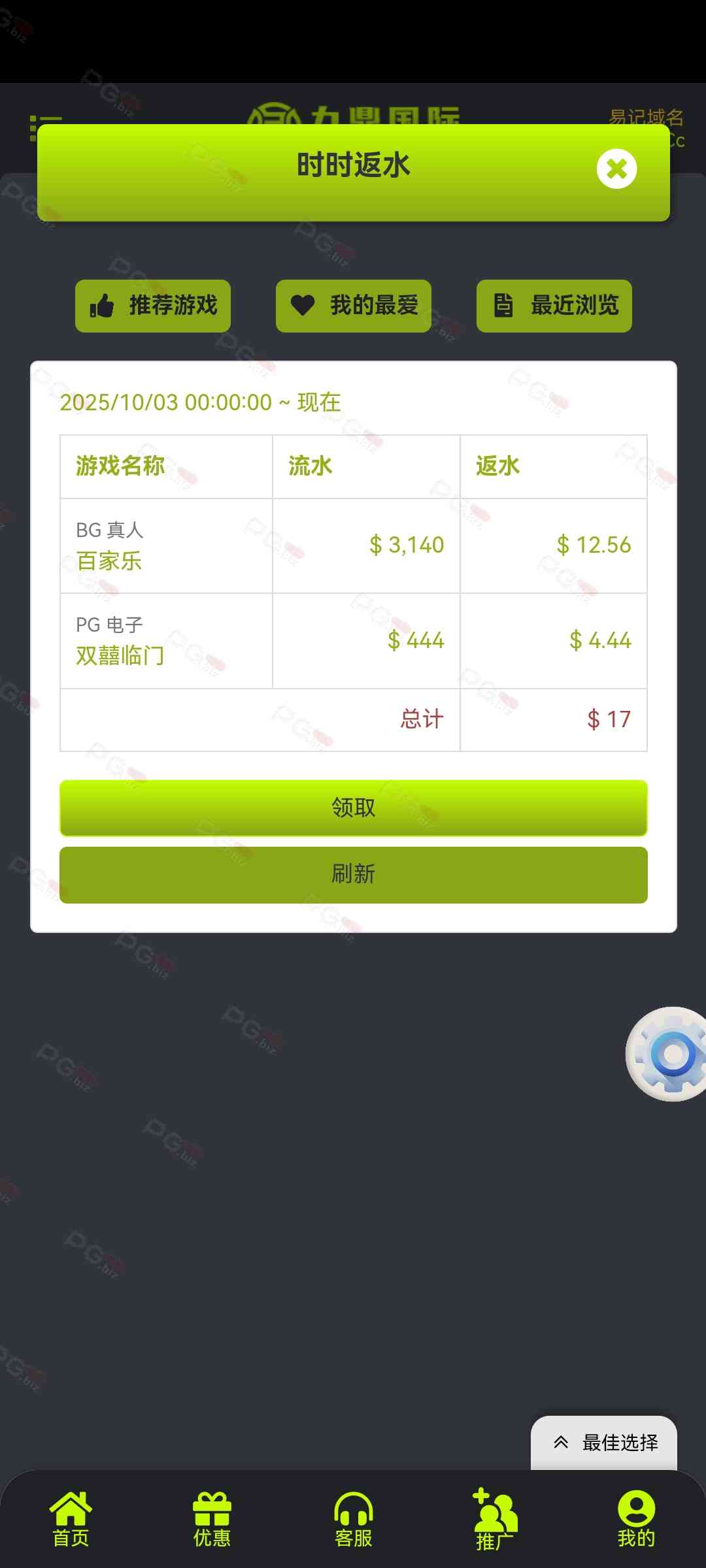706x1568 pixels.
Task: Switch to the 推广 referral tab
Action: tap(495, 1520)
